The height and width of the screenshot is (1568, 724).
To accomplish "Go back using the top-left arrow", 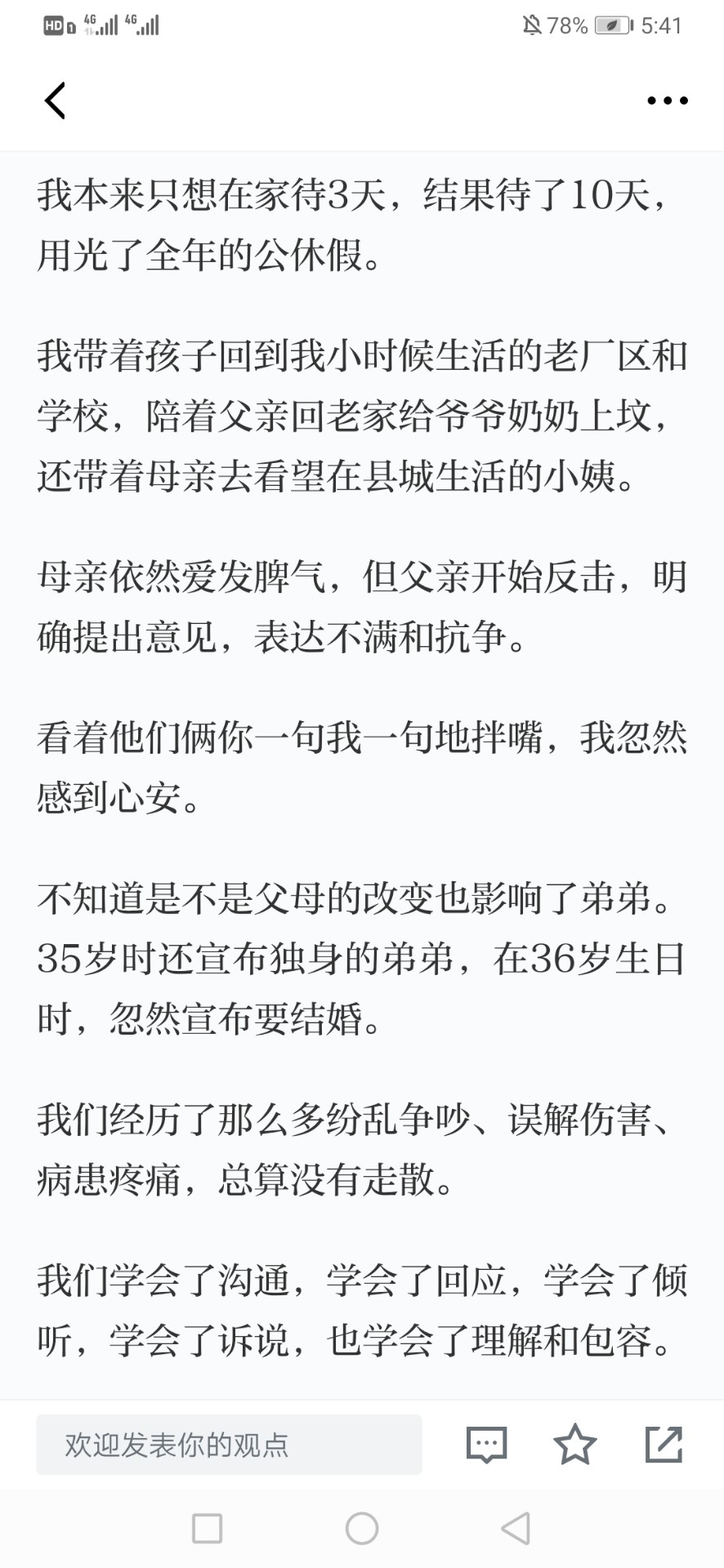I will [55, 100].
